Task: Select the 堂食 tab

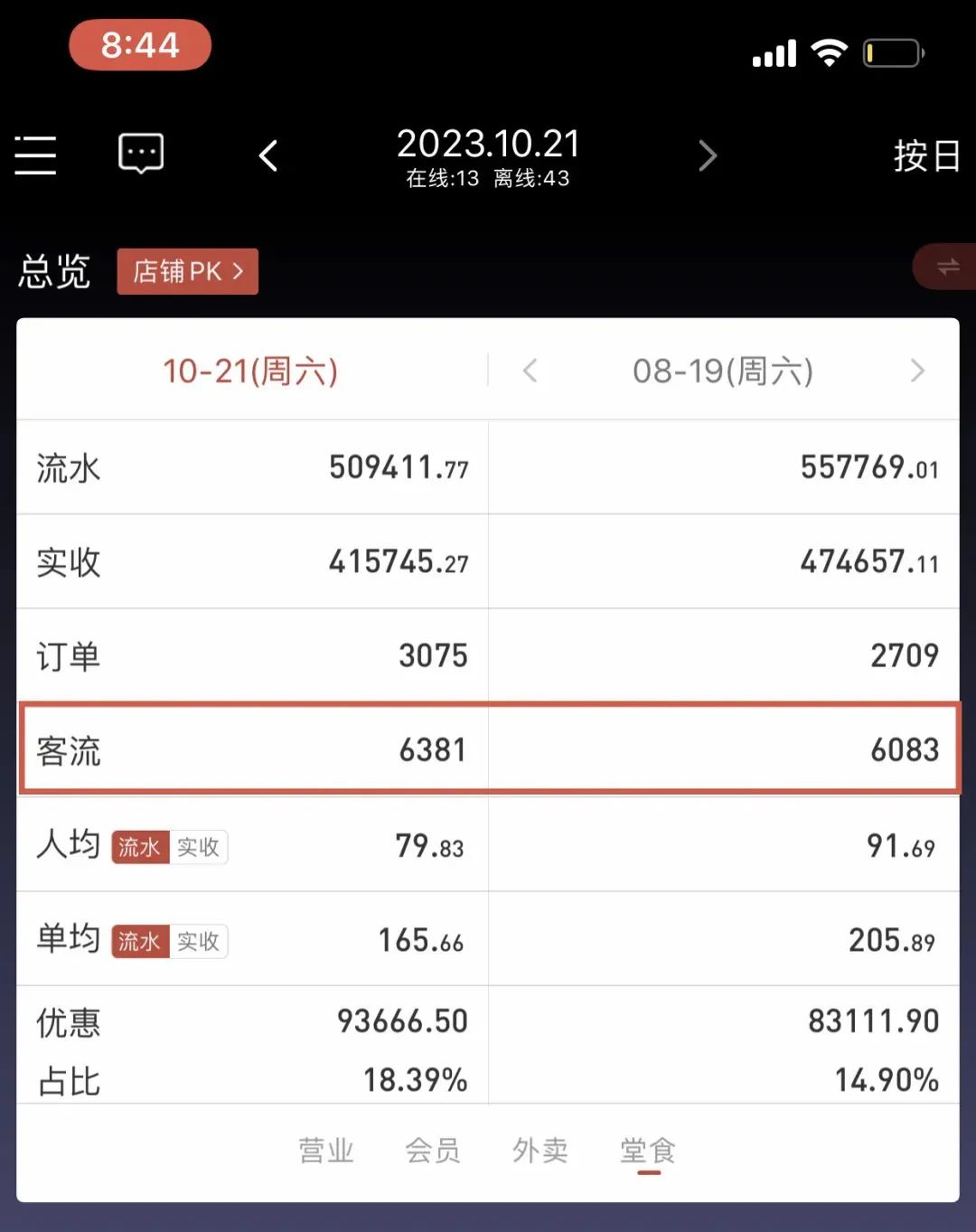Action: pyautogui.click(x=648, y=1151)
